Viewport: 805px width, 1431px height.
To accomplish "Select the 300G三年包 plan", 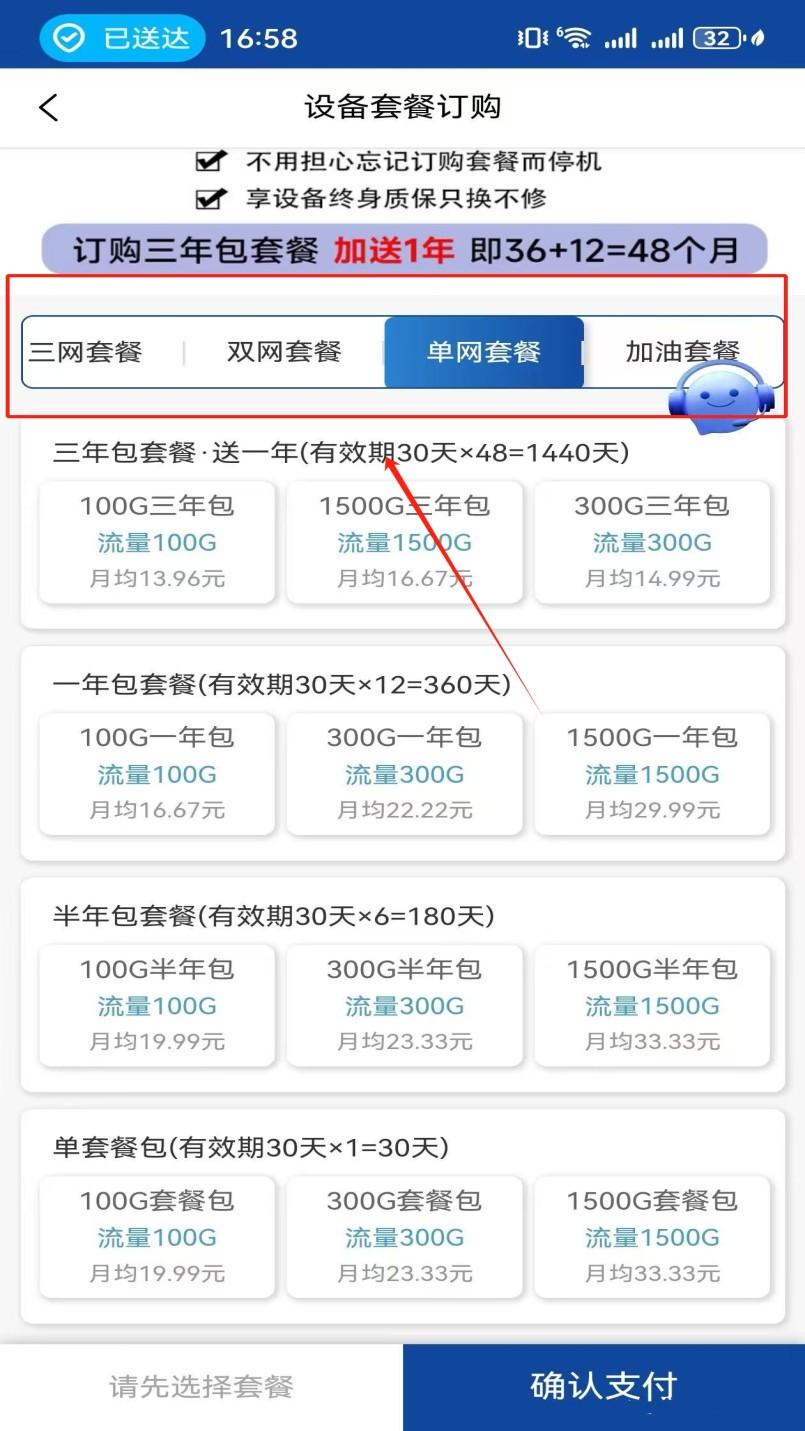I will click(x=652, y=542).
